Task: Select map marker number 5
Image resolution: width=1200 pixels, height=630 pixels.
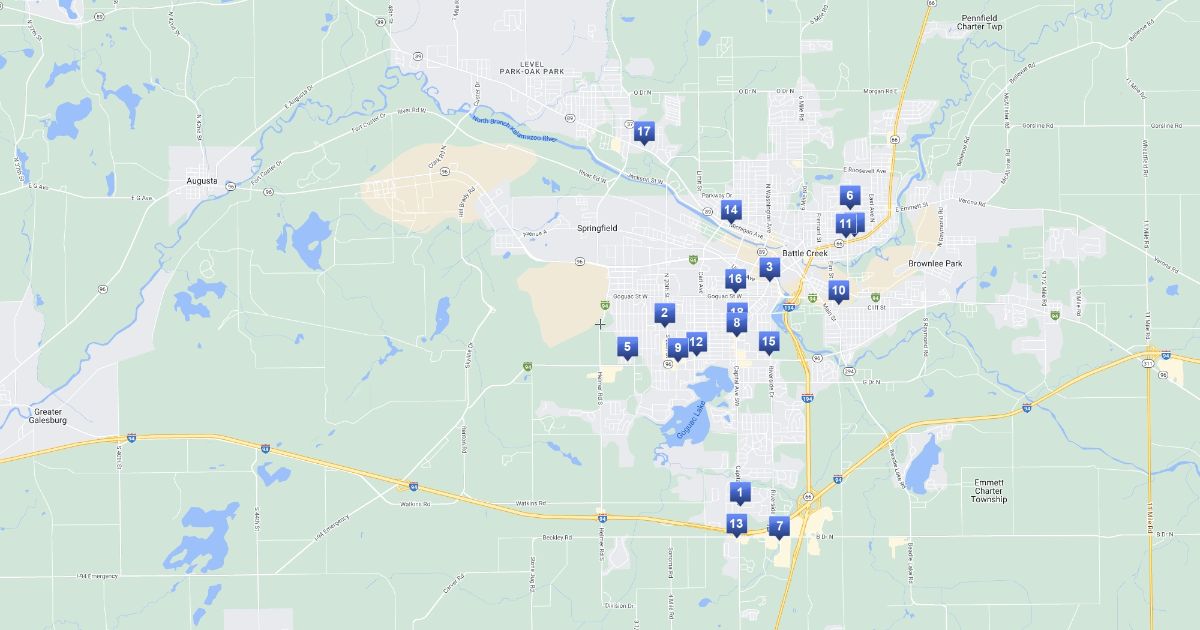Action: point(627,348)
